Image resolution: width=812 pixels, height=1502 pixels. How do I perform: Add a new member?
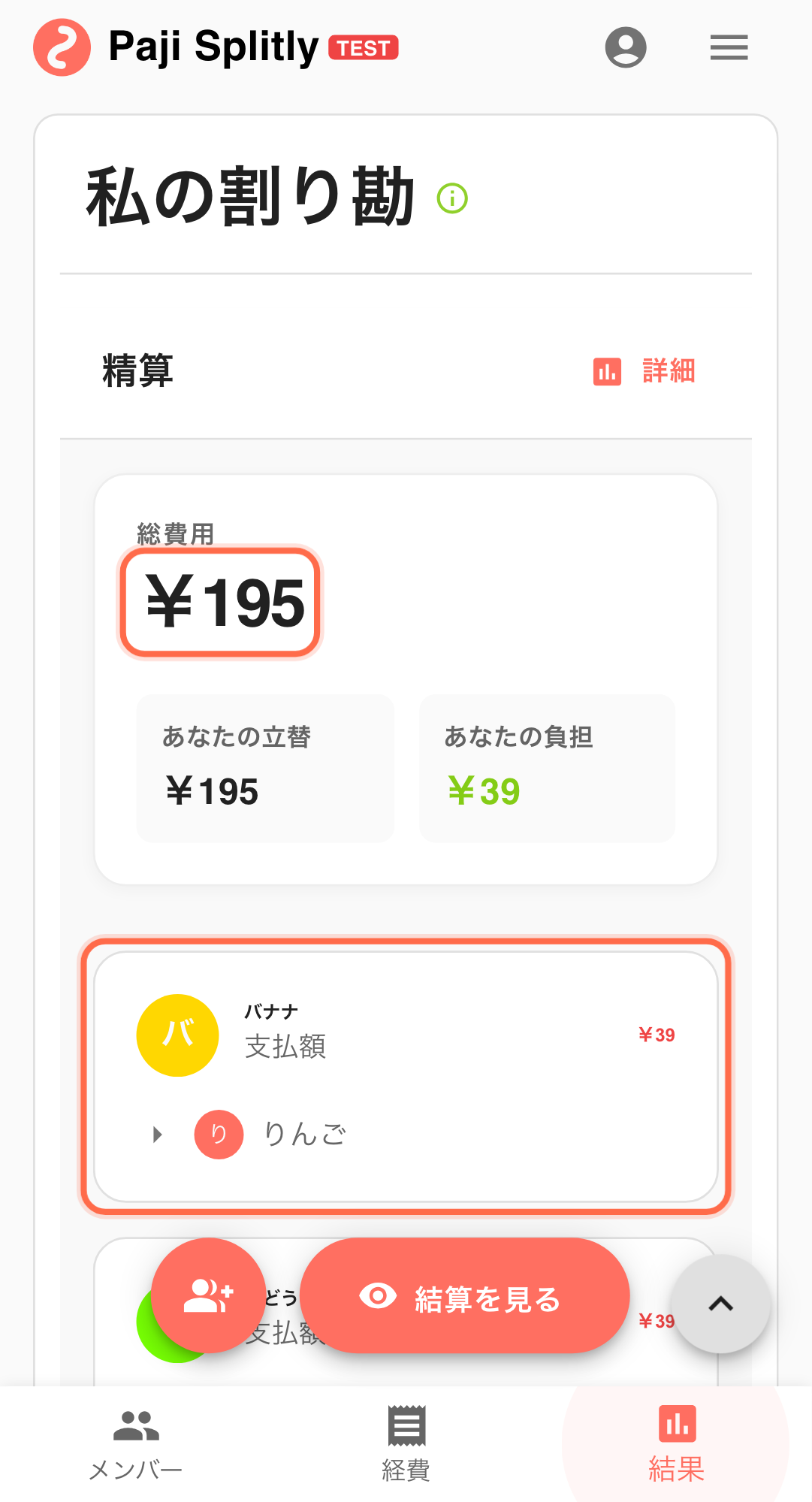[x=208, y=1295]
